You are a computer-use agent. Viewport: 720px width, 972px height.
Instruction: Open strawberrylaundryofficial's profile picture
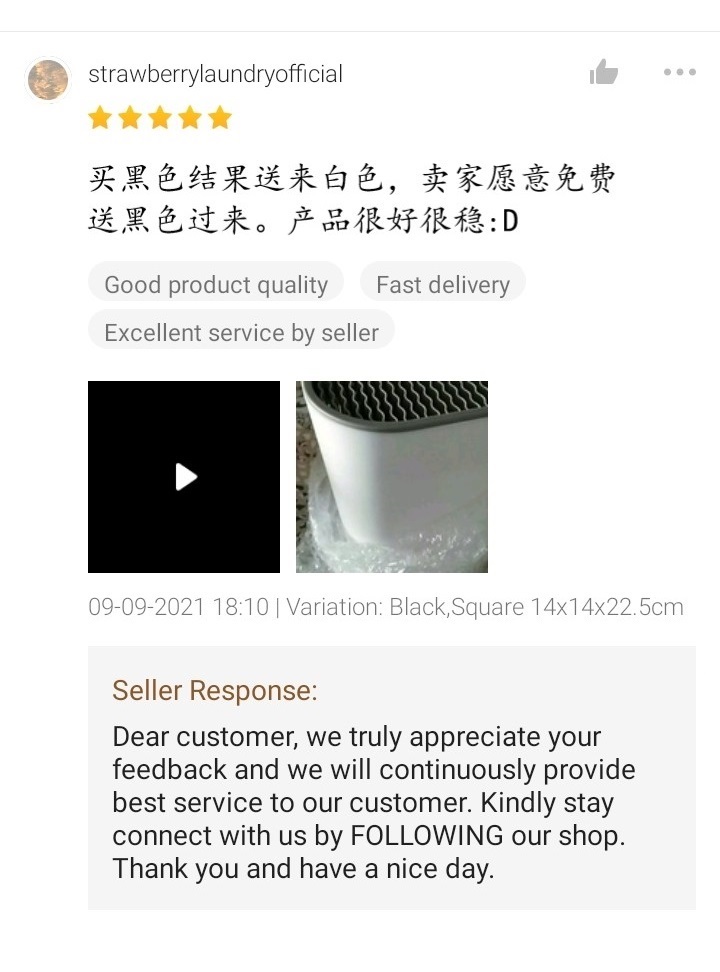[x=48, y=80]
